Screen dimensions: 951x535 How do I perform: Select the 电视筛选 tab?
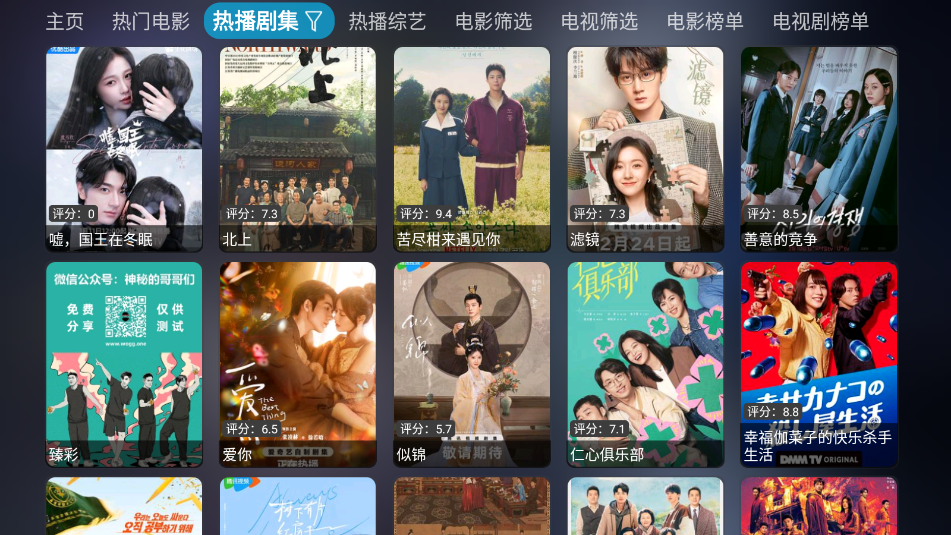(600, 21)
